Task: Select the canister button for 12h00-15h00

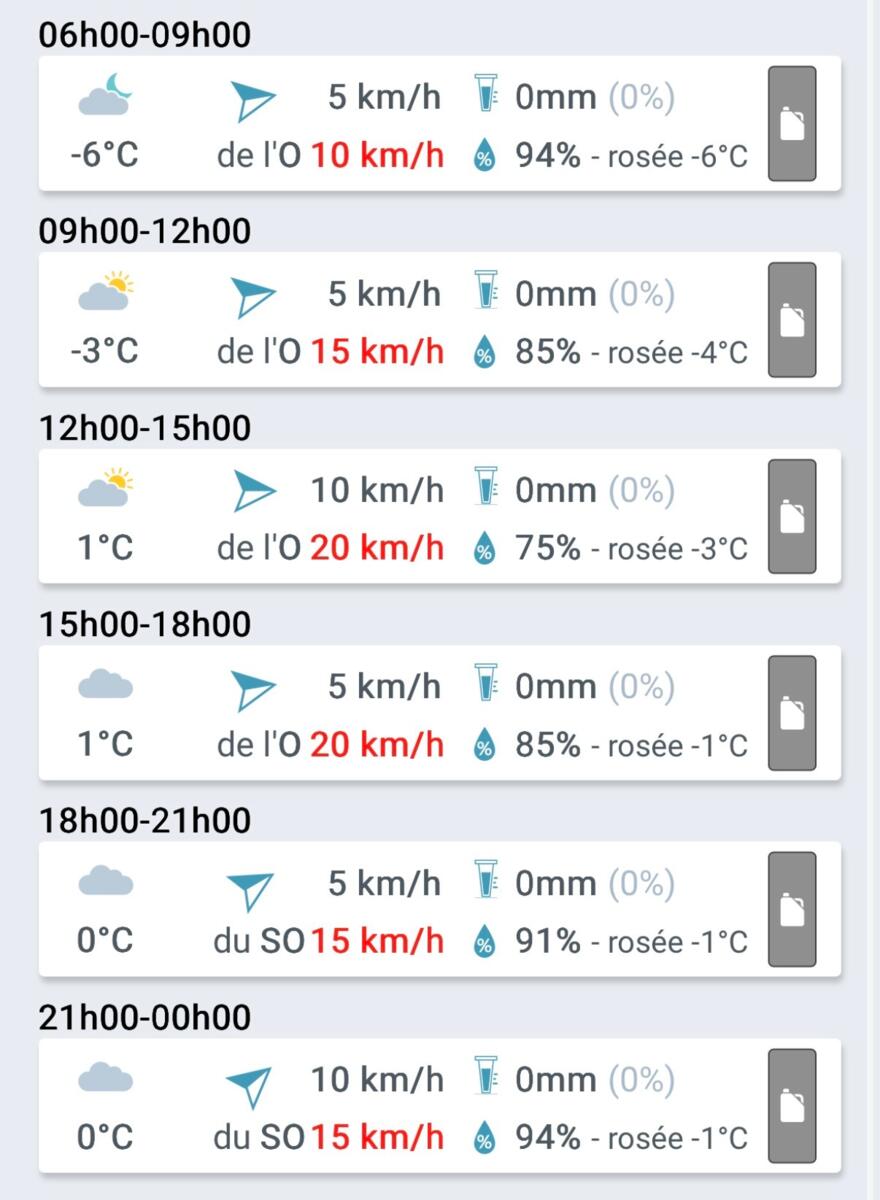Action: pyautogui.click(x=792, y=516)
